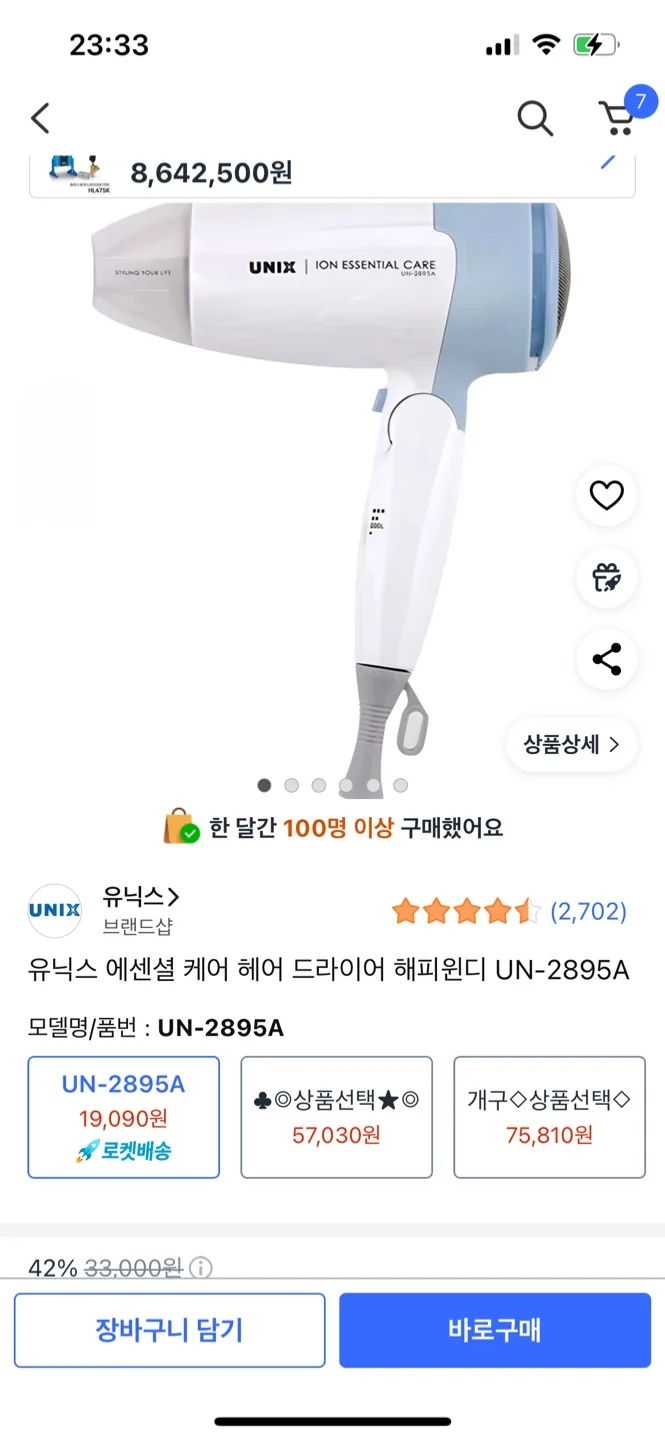Open the shopping cart
665x1440 pixels.
(x=617, y=118)
